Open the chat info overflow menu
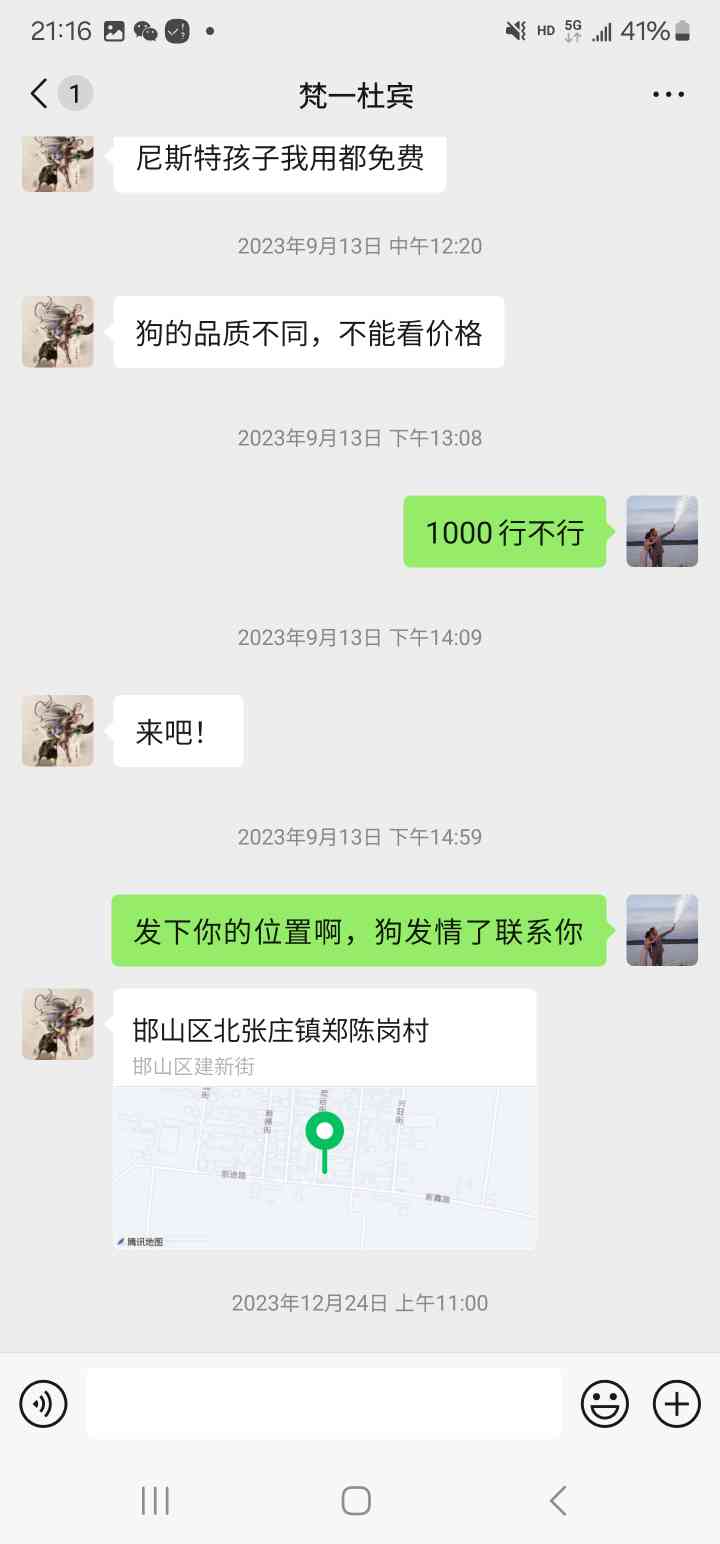The height and width of the screenshot is (1544, 720). [668, 94]
